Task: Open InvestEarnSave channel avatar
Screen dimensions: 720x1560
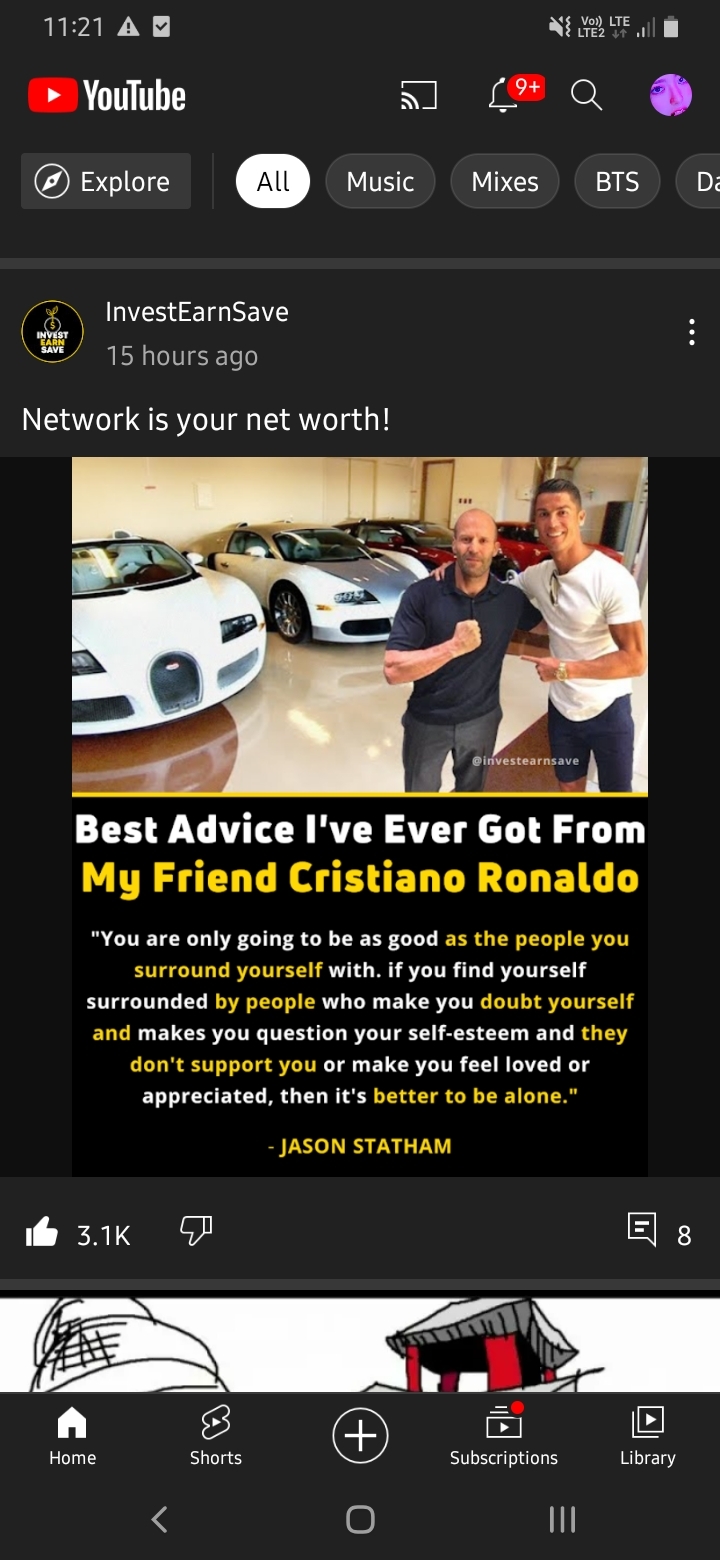Action: click(x=52, y=331)
